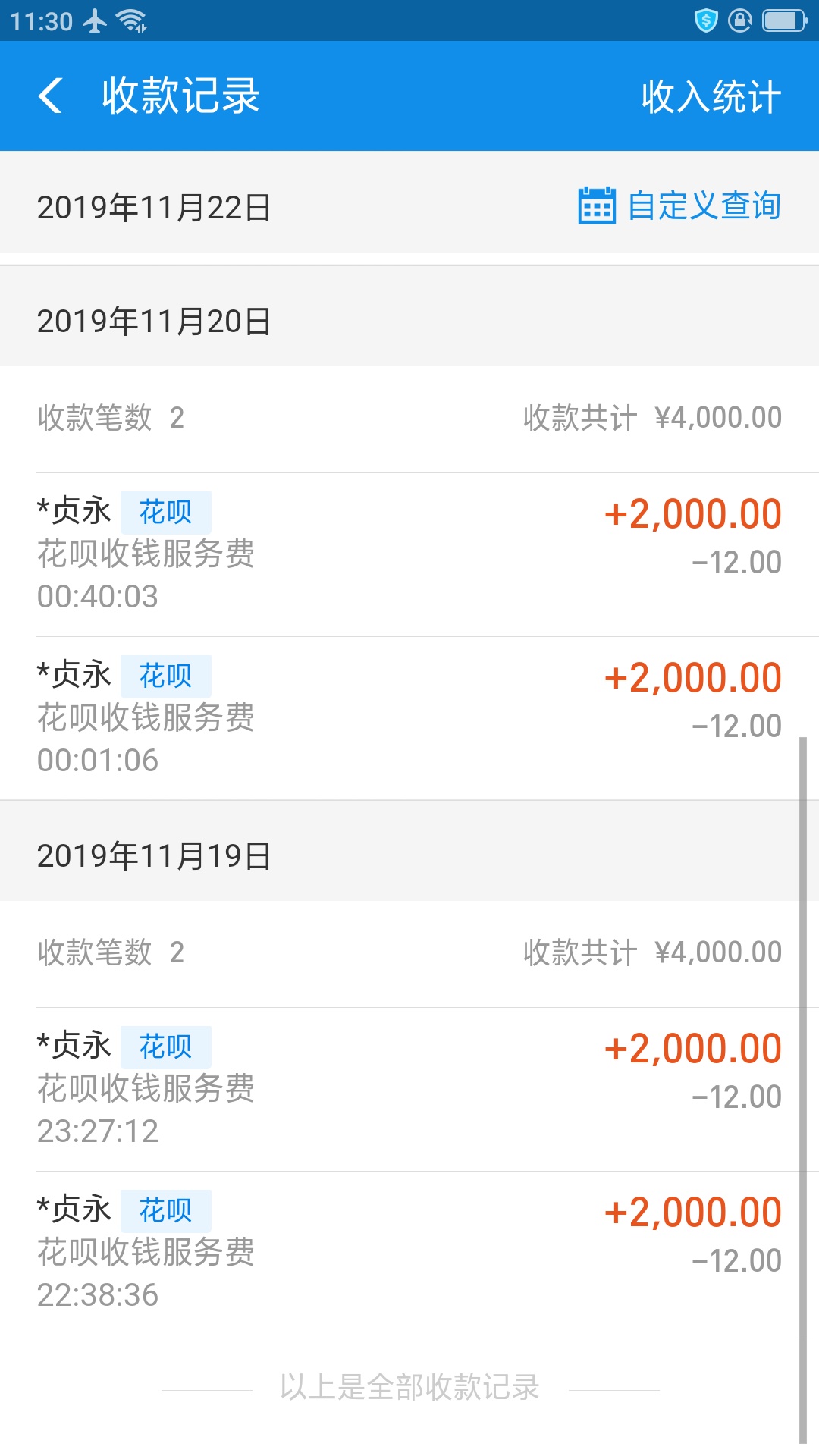
Task: Open the 00:40:03 payment record
Action: click(409, 555)
